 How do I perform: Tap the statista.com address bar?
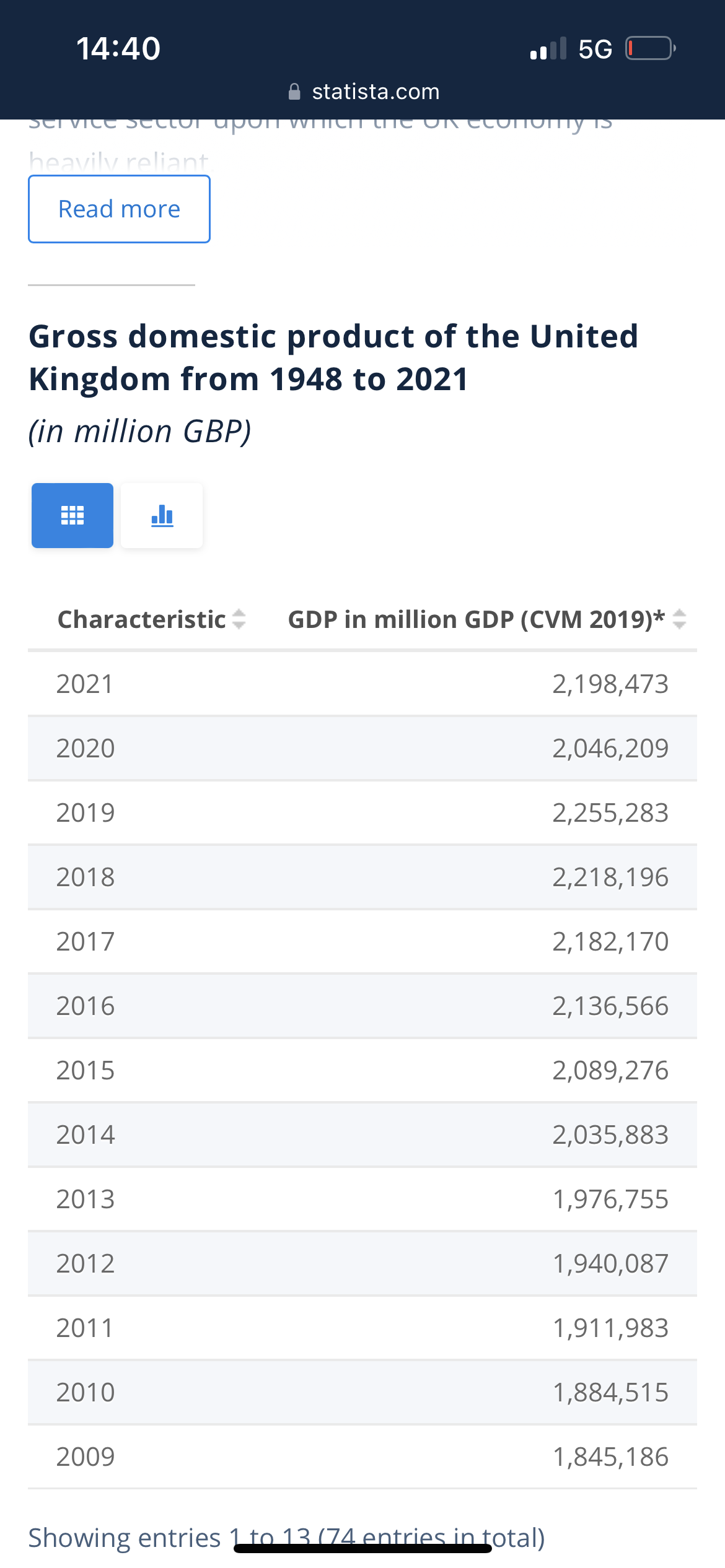[x=364, y=92]
